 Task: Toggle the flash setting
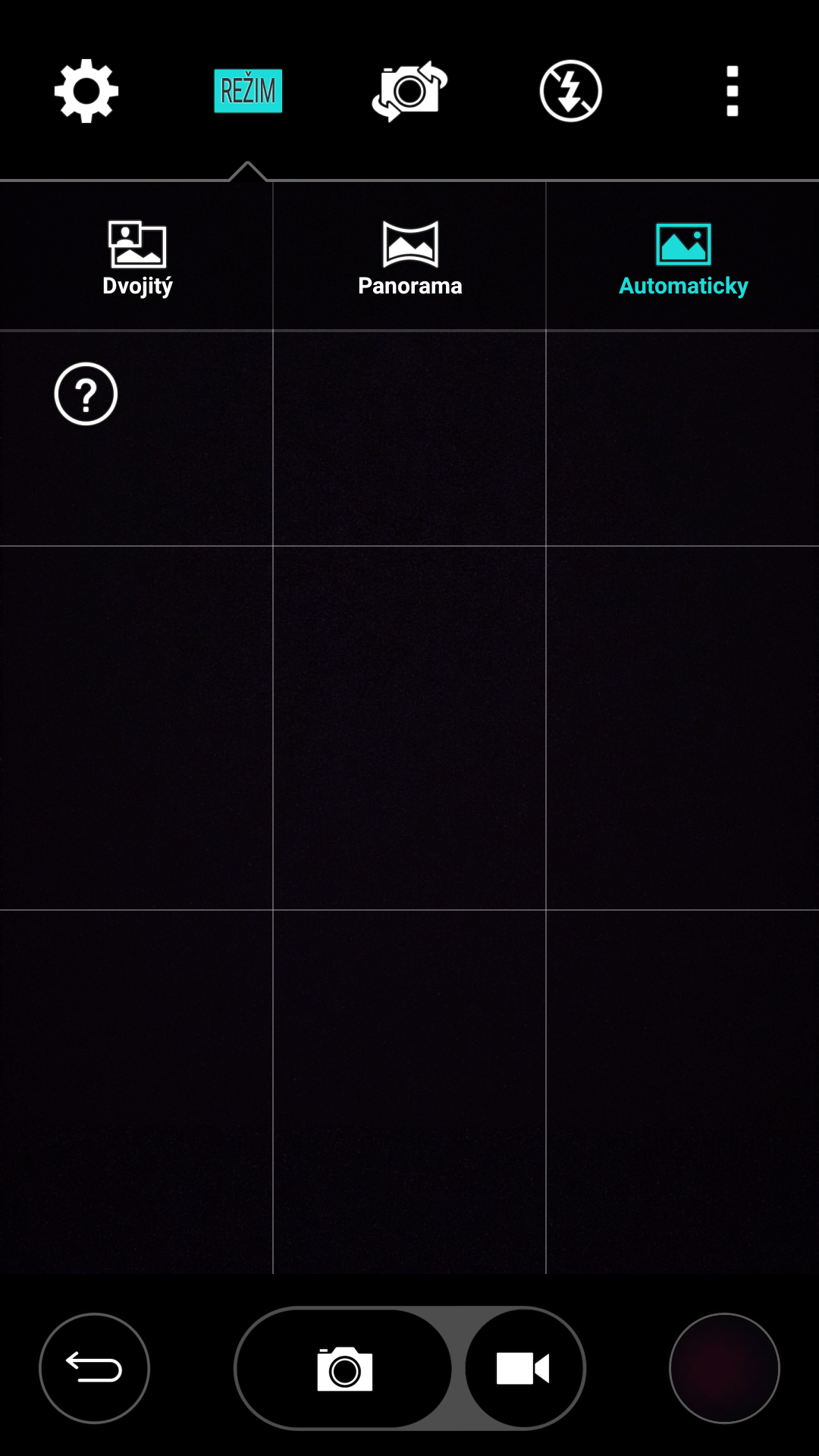pyautogui.click(x=571, y=91)
